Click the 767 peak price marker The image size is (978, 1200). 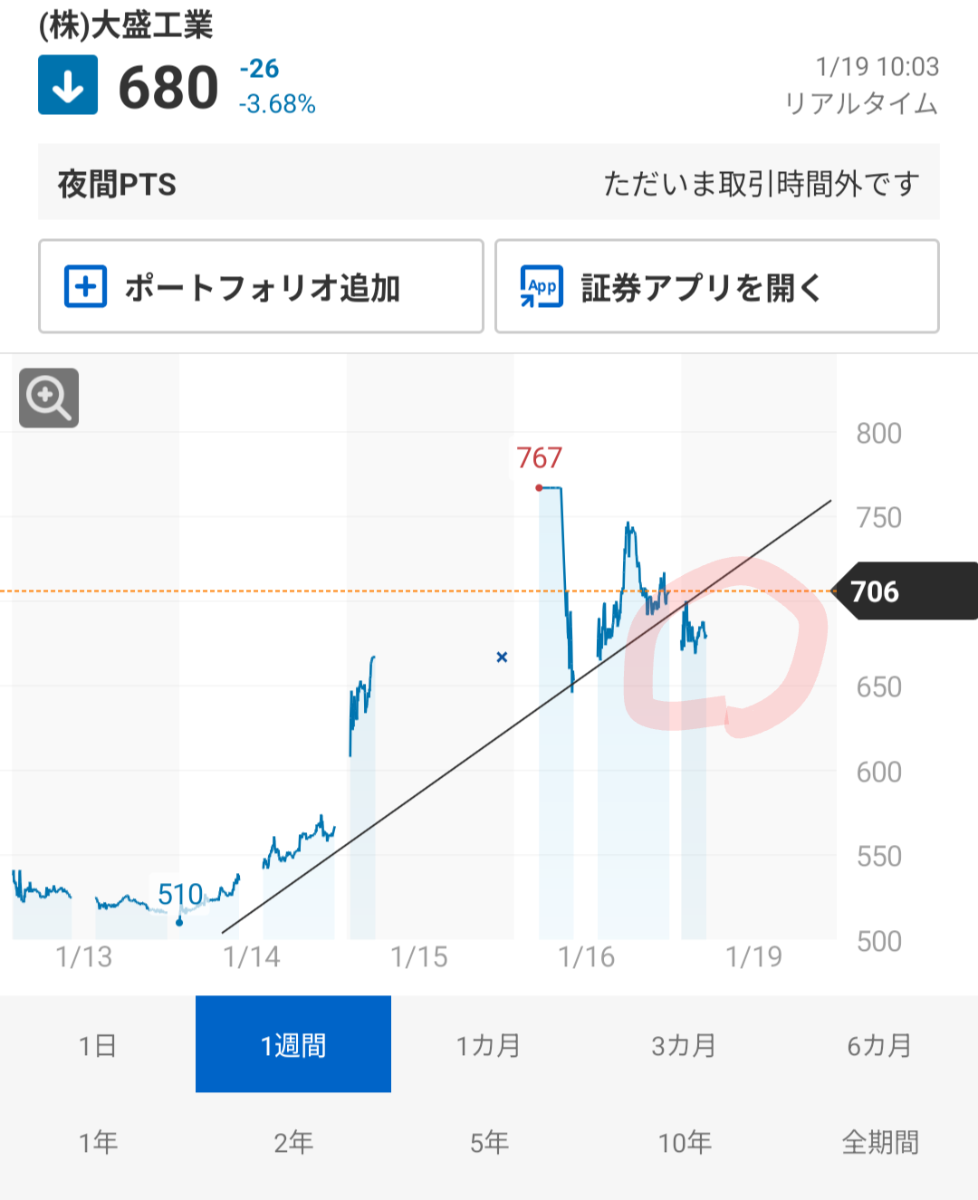point(538,457)
